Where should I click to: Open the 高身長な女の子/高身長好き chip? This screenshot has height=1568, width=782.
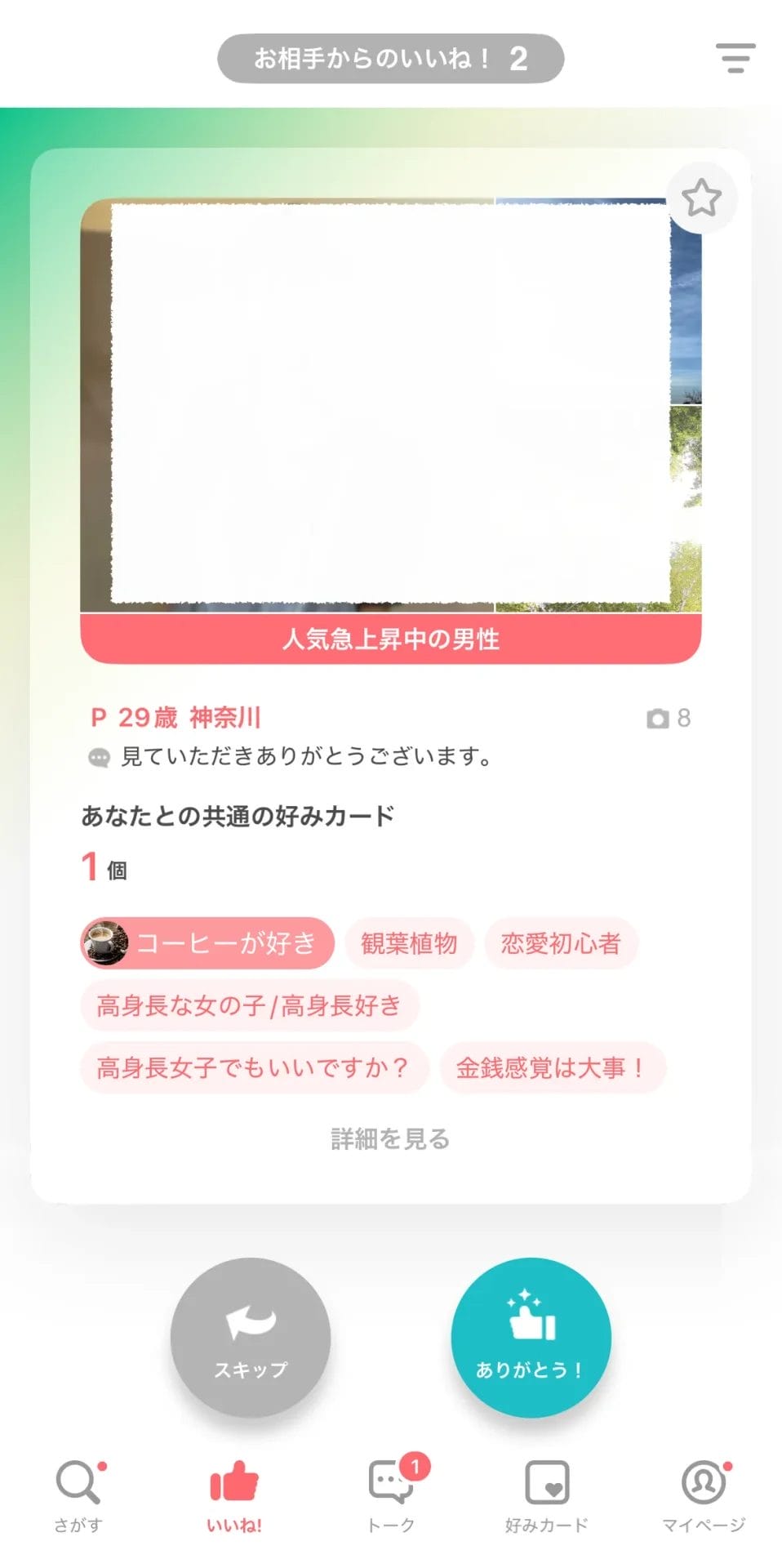(x=249, y=1005)
